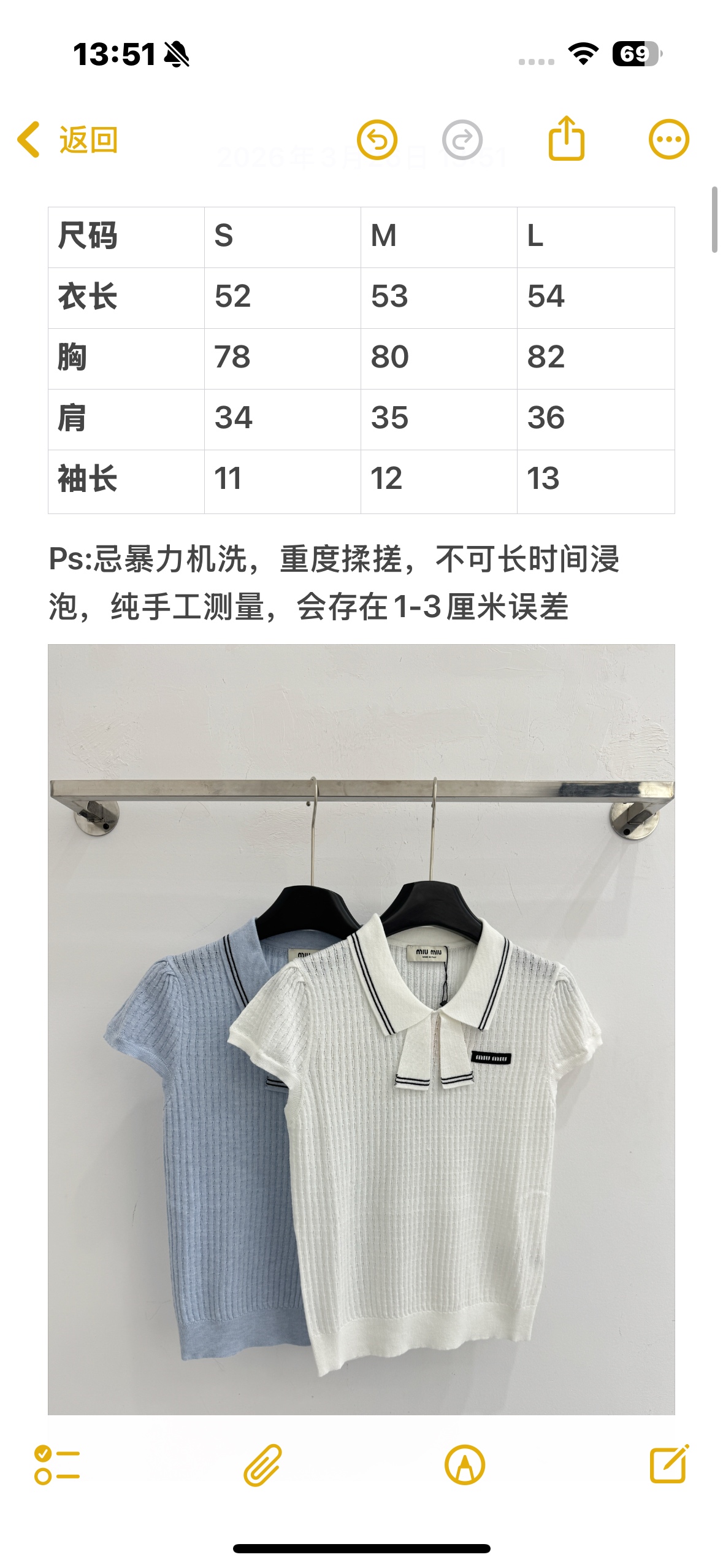Open the more options menu
This screenshot has height=1568, width=723.
click(x=669, y=139)
